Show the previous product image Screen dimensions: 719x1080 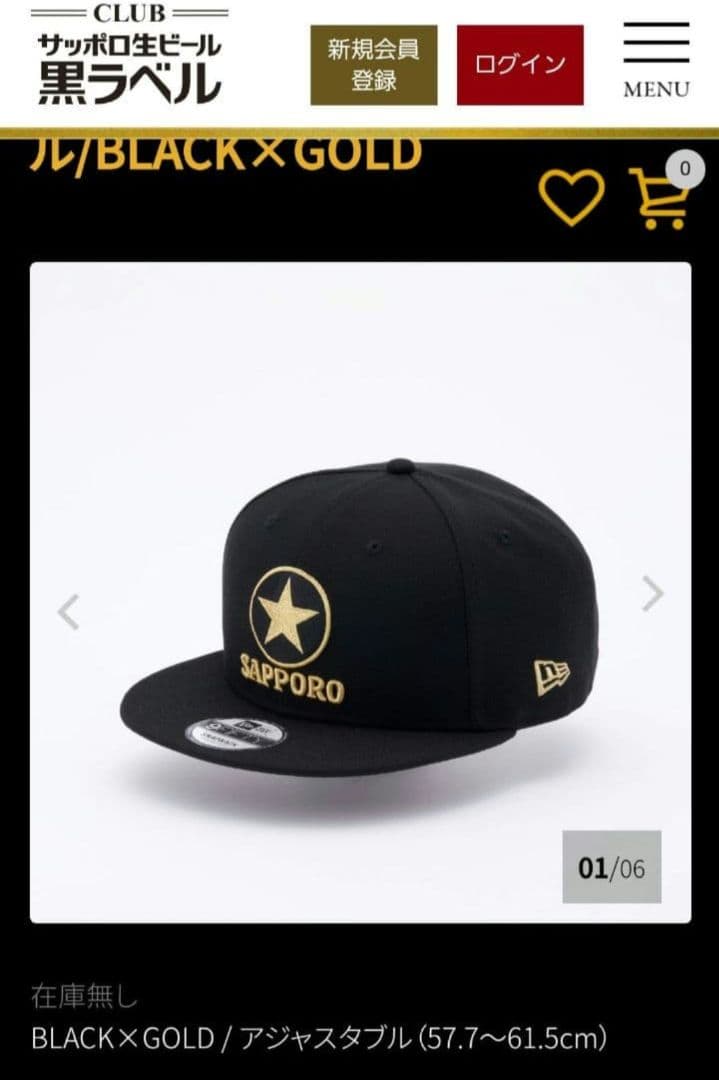coord(68,611)
